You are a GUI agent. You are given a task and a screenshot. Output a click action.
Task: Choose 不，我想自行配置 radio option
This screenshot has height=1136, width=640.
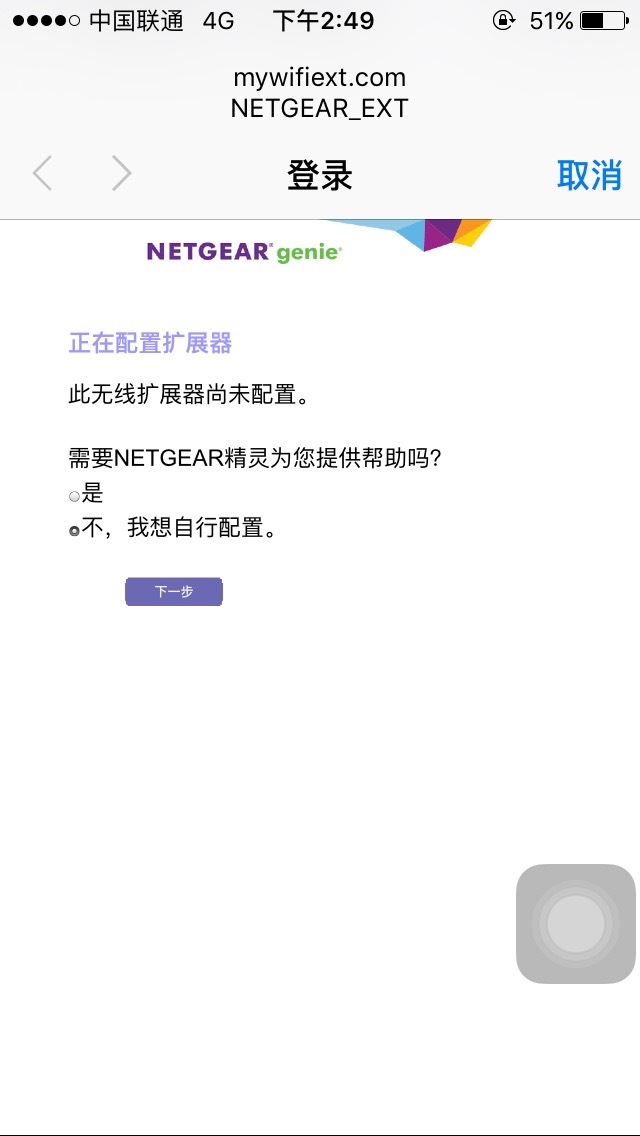tap(74, 531)
